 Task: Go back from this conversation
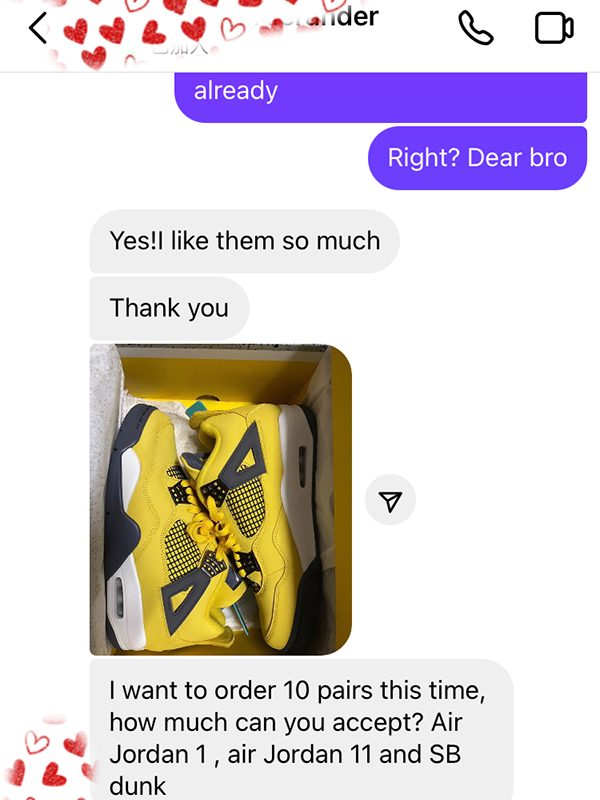point(38,28)
